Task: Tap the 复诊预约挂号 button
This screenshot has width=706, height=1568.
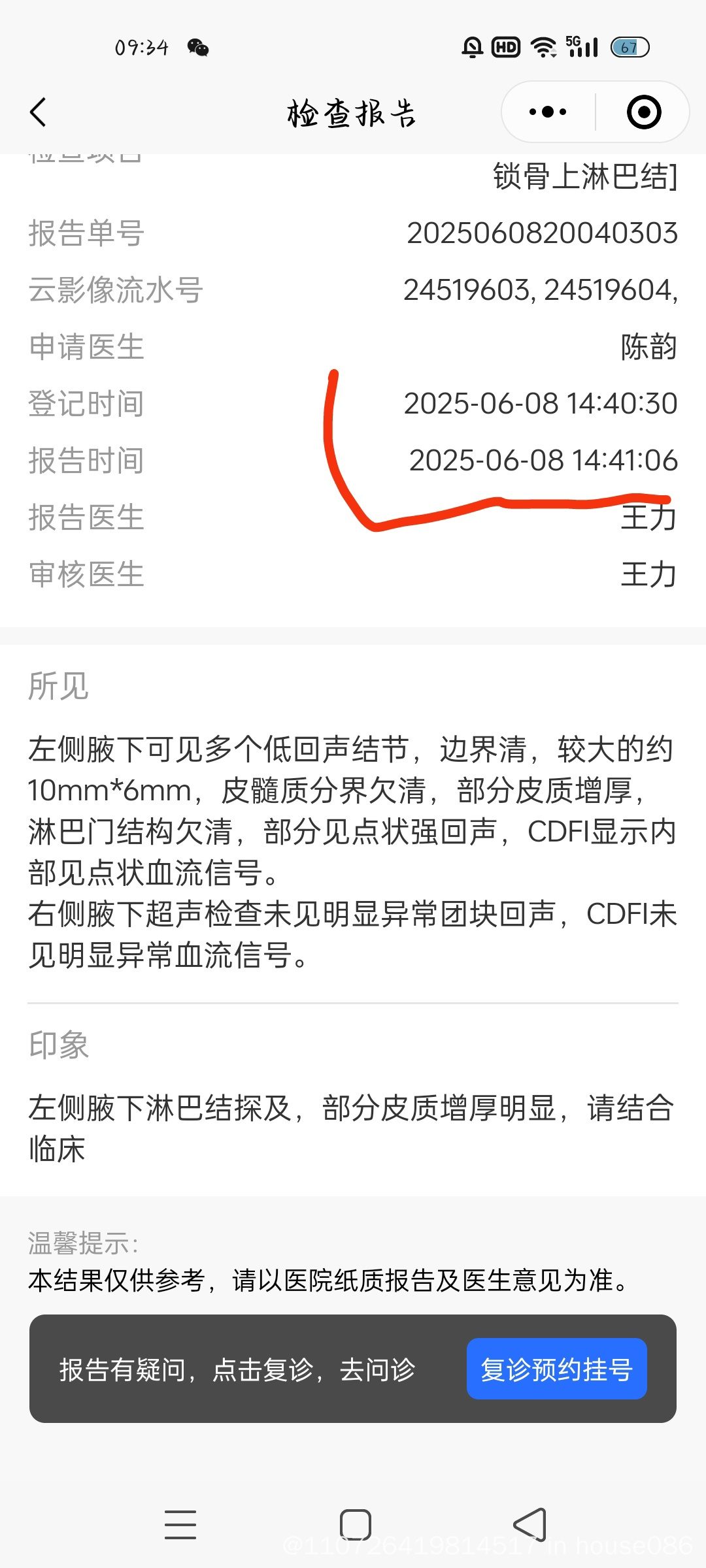Action: 556,1369
